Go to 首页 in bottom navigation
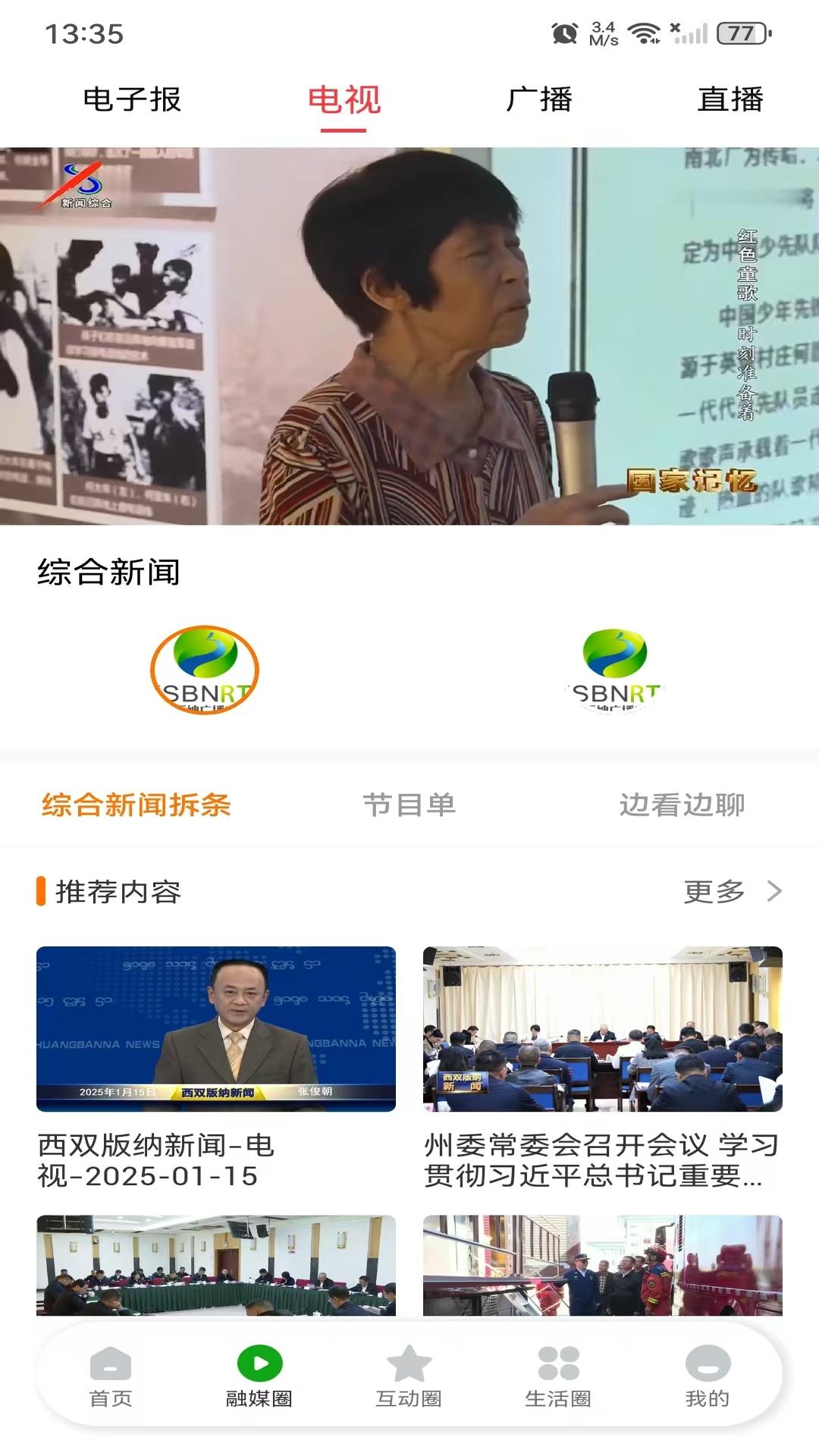The image size is (819, 1456). click(111, 1376)
